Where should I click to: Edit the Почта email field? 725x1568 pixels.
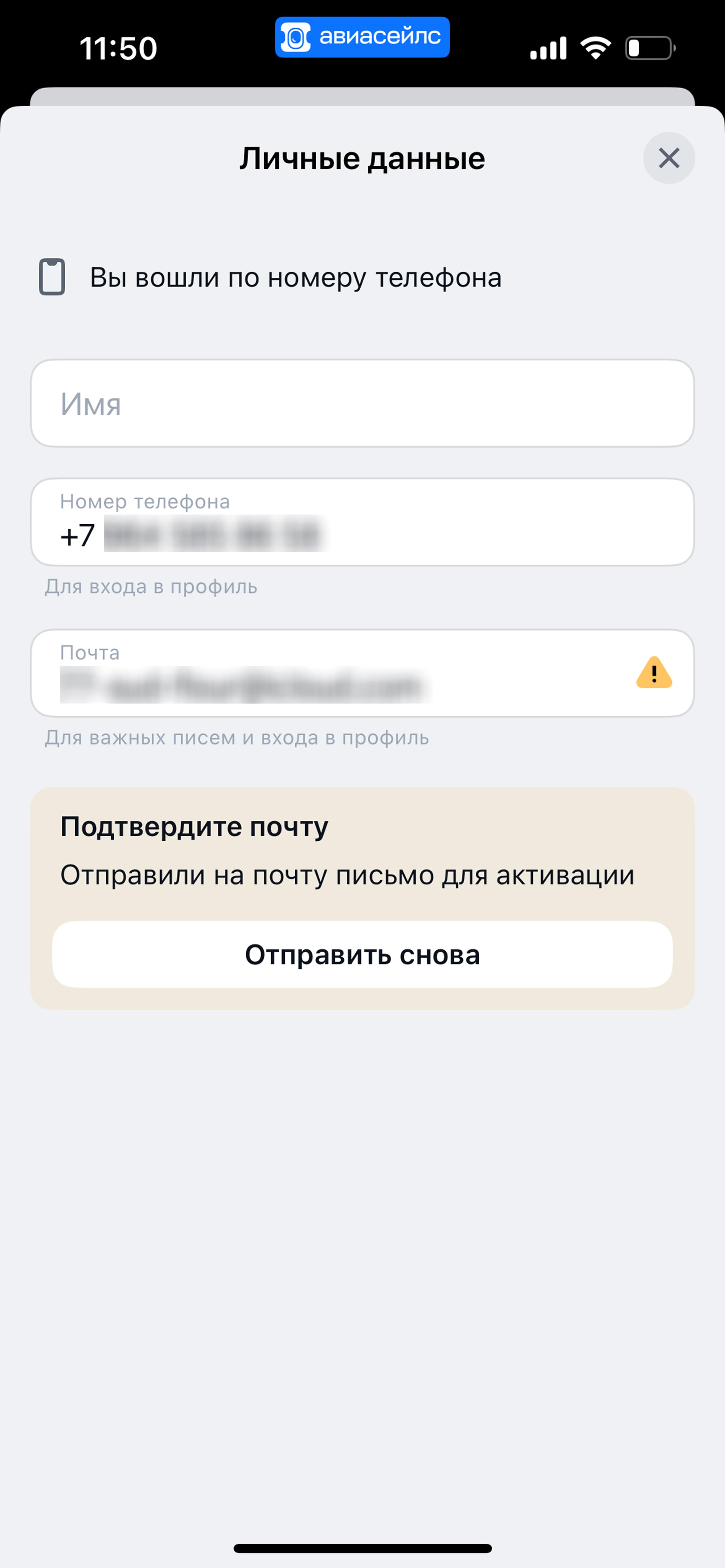(362, 672)
